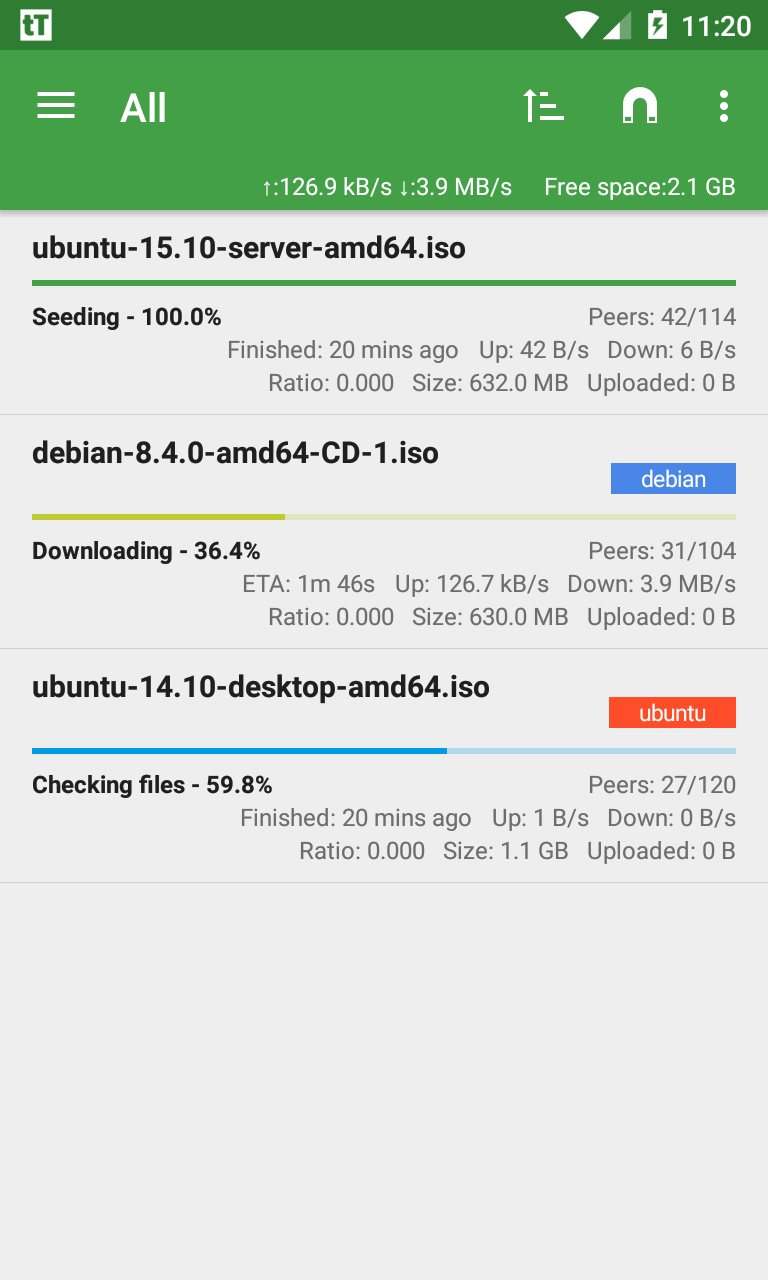Select the blue debian label

click(x=673, y=479)
